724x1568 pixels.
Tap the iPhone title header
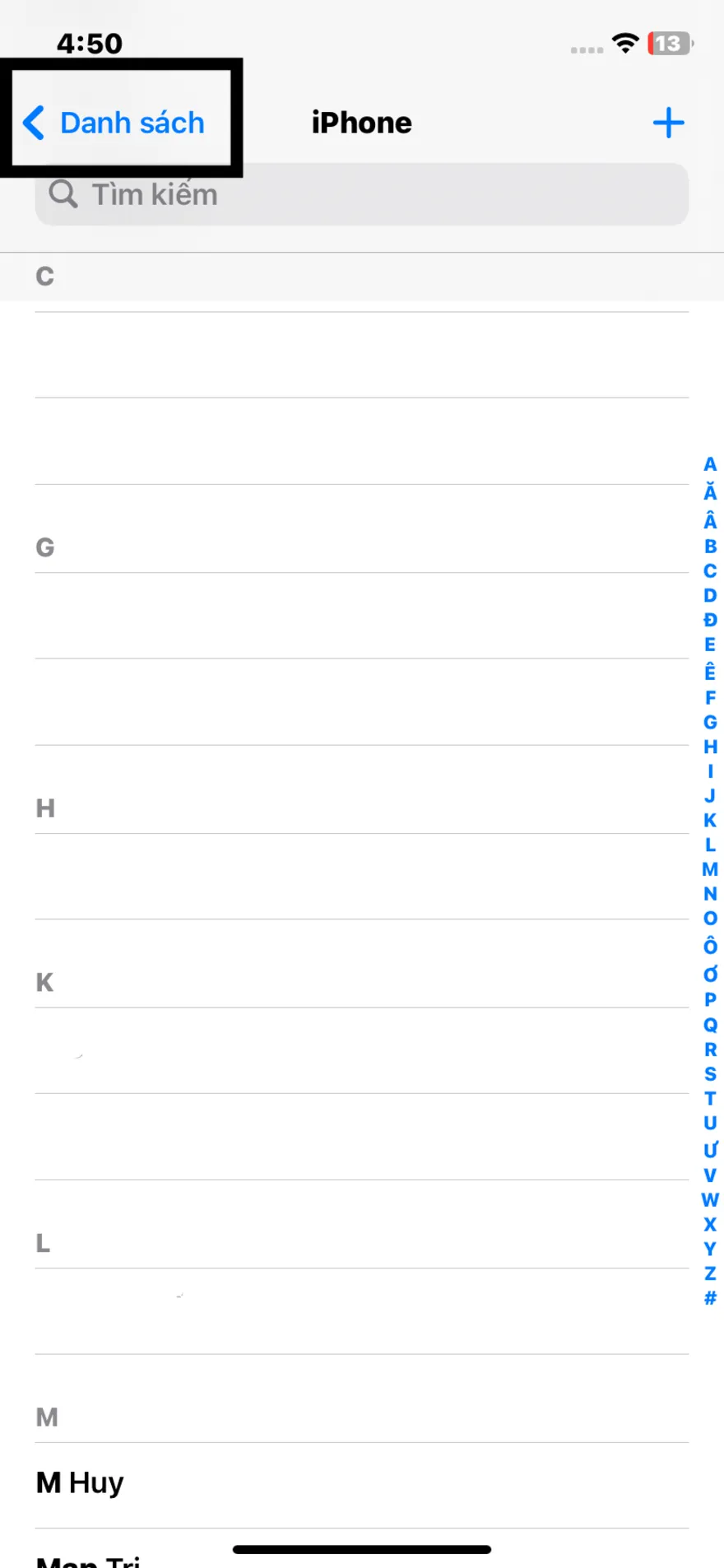click(x=362, y=122)
